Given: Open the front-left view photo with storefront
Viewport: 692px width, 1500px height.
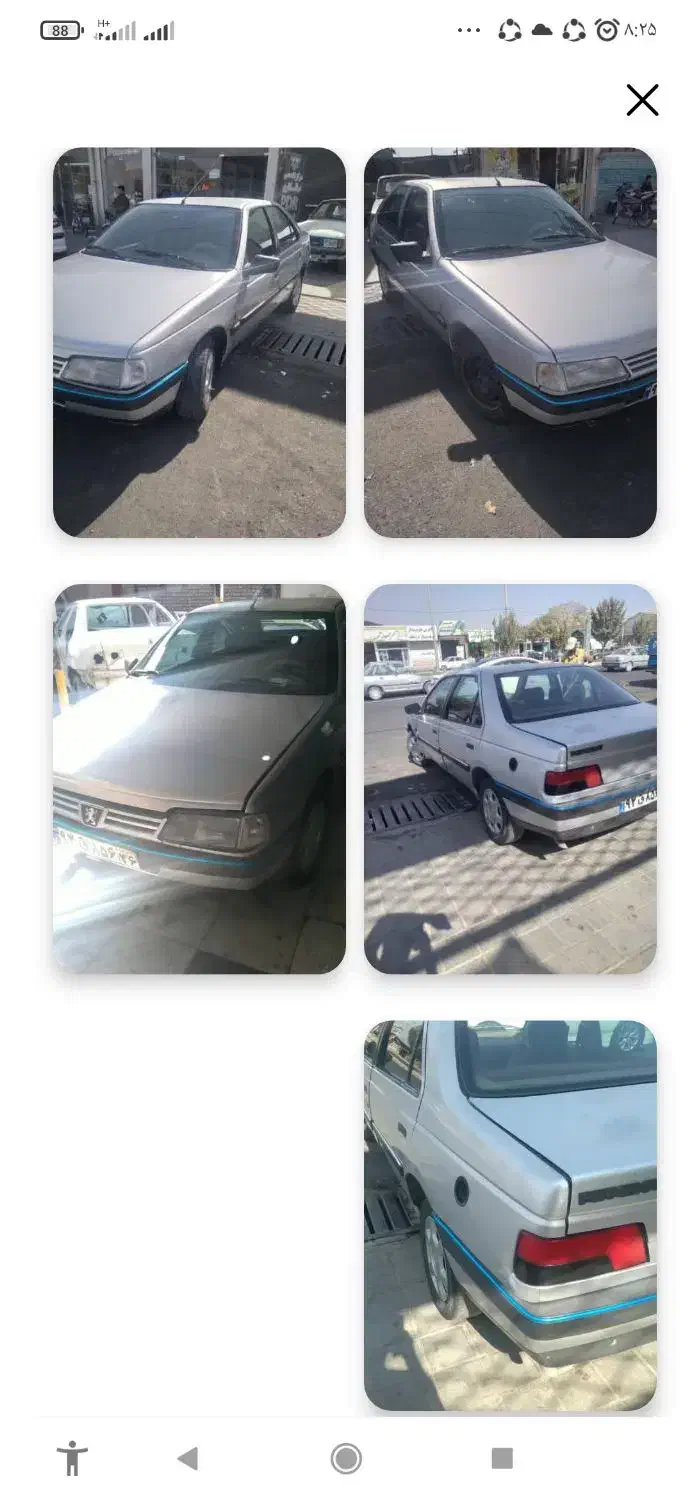Looking at the screenshot, I should (x=199, y=342).
